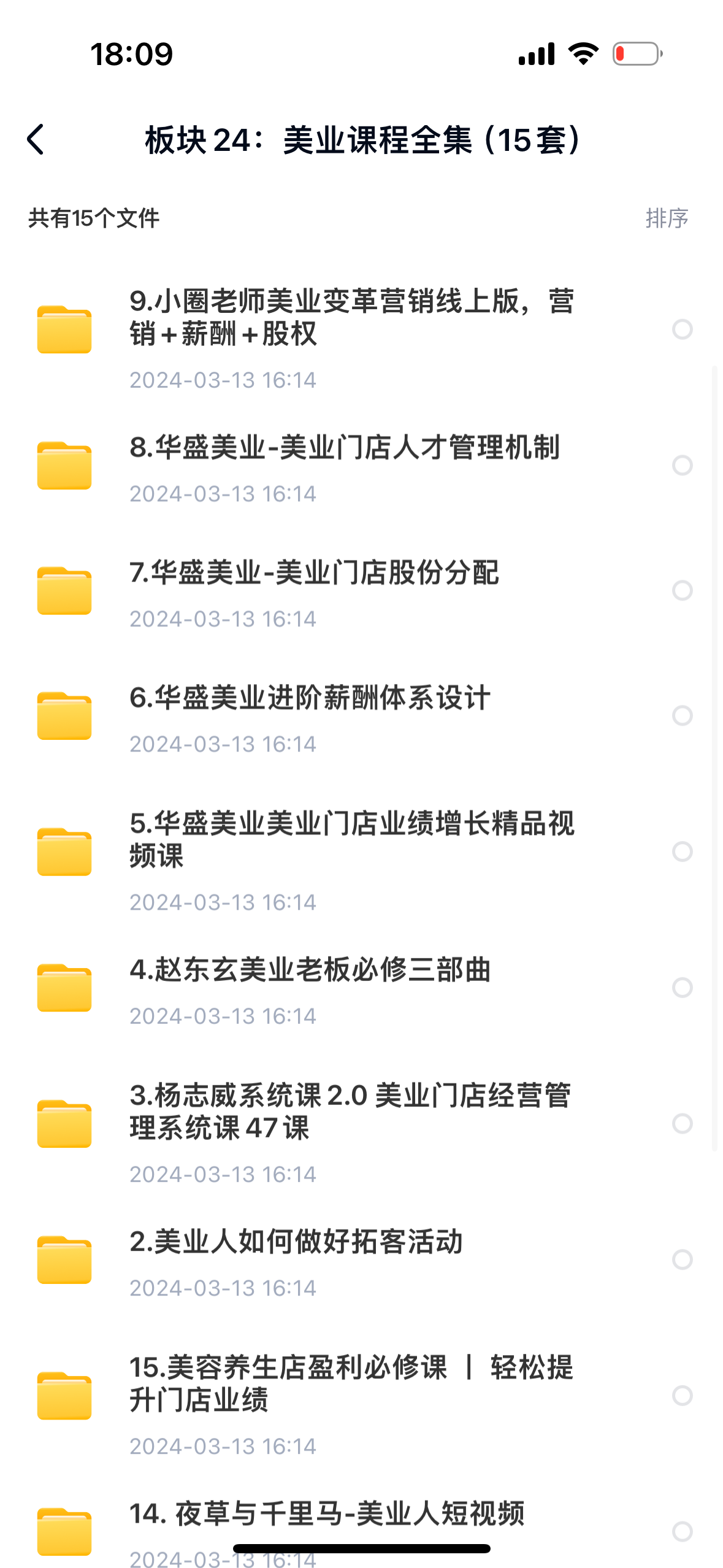Open folder 9.小圈老师美业变革营销线上版
This screenshot has width=723, height=1568.
click(x=351, y=318)
